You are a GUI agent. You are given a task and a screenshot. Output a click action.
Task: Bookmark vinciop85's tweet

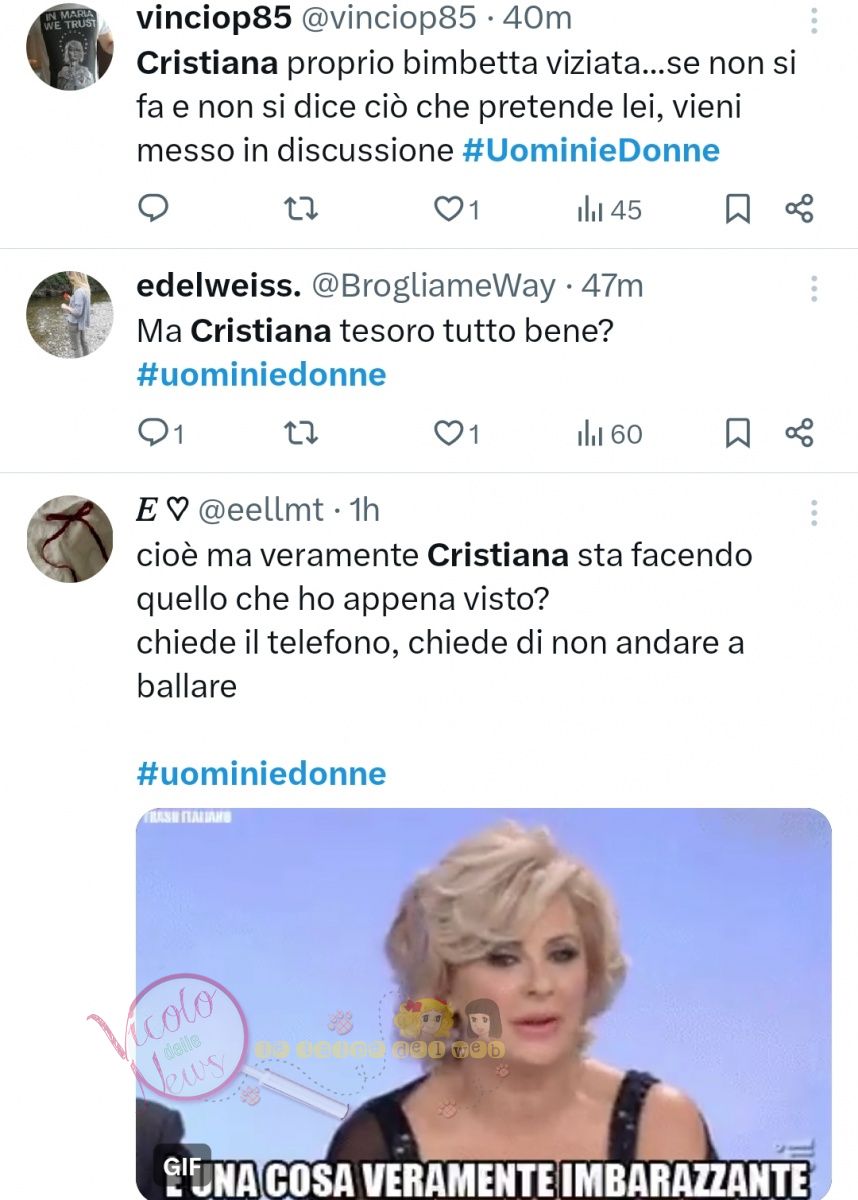(x=737, y=209)
